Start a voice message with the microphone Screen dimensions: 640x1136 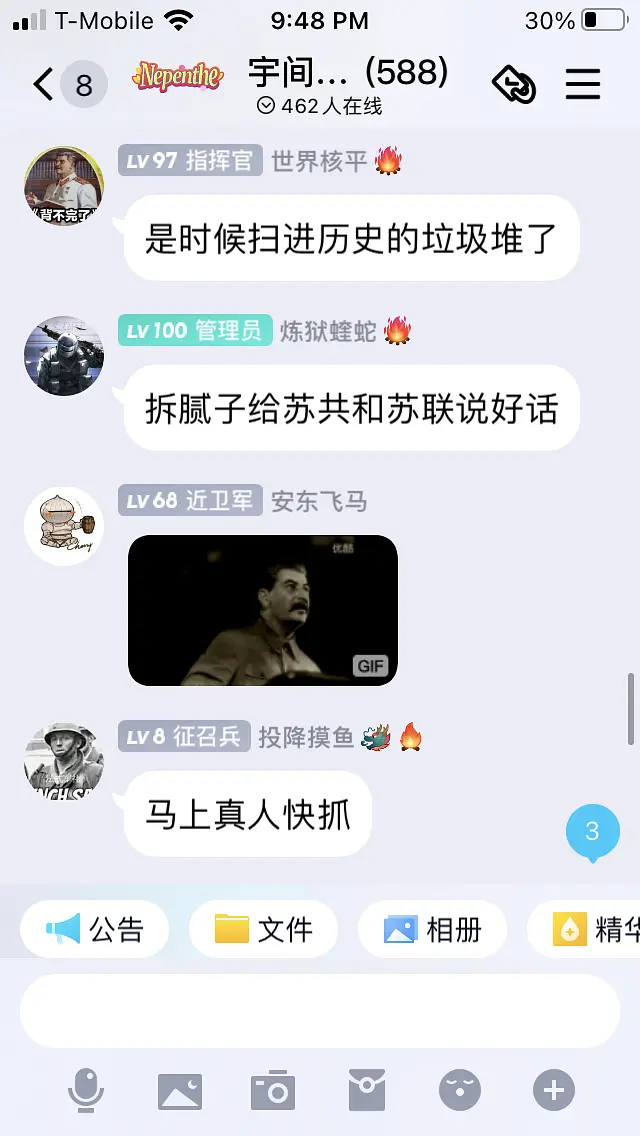86,1089
